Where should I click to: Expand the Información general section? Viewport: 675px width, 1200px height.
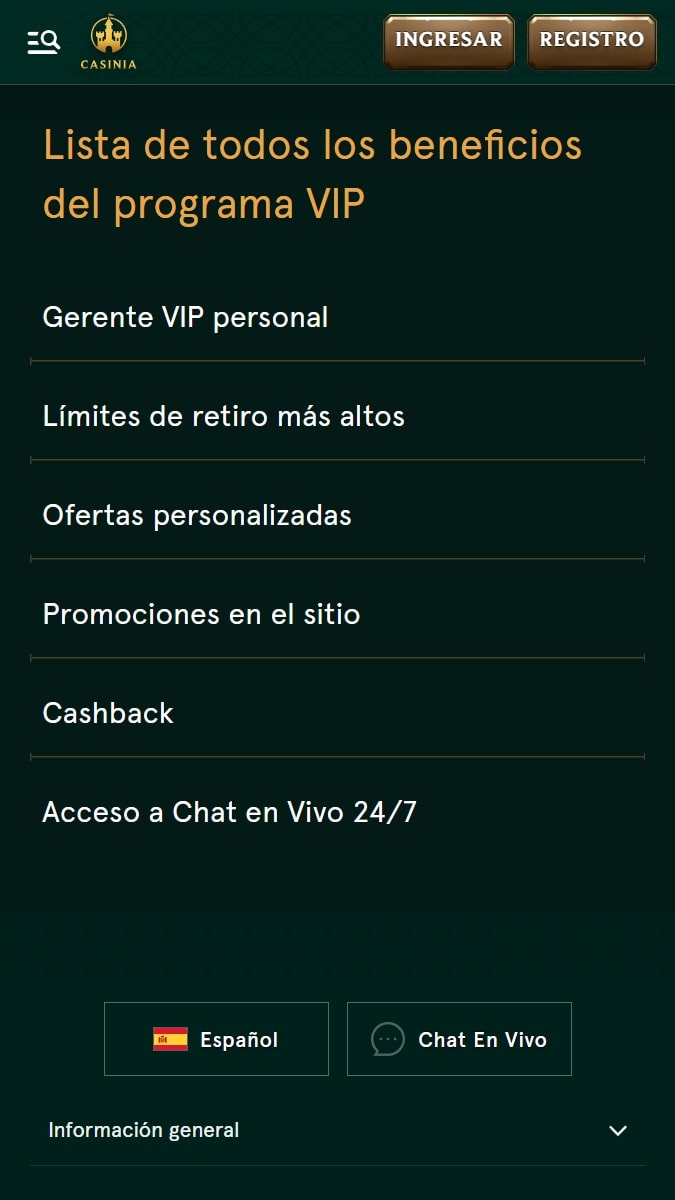pyautogui.click(x=338, y=1130)
